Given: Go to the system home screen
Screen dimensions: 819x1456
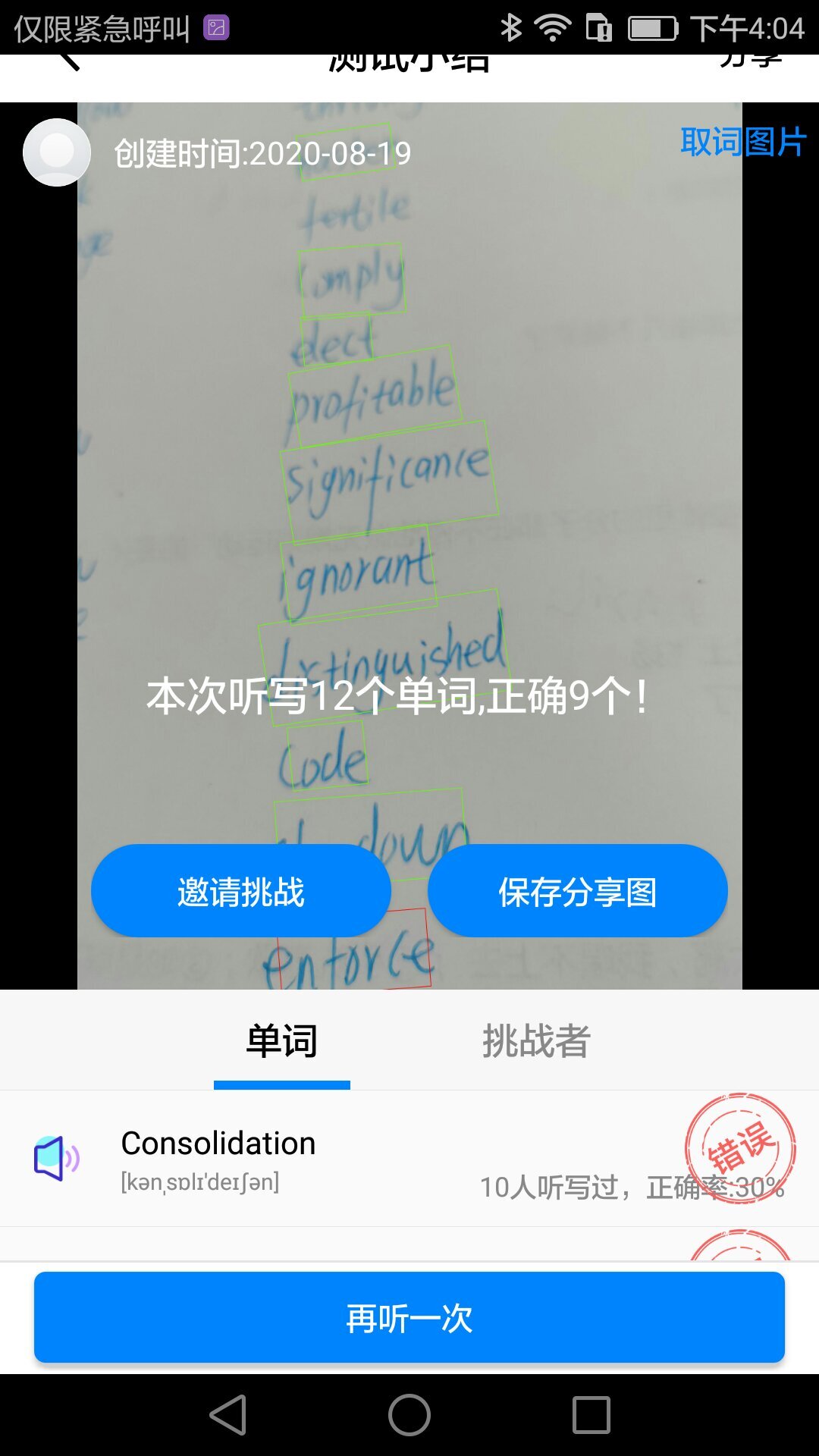Looking at the screenshot, I should [409, 1415].
